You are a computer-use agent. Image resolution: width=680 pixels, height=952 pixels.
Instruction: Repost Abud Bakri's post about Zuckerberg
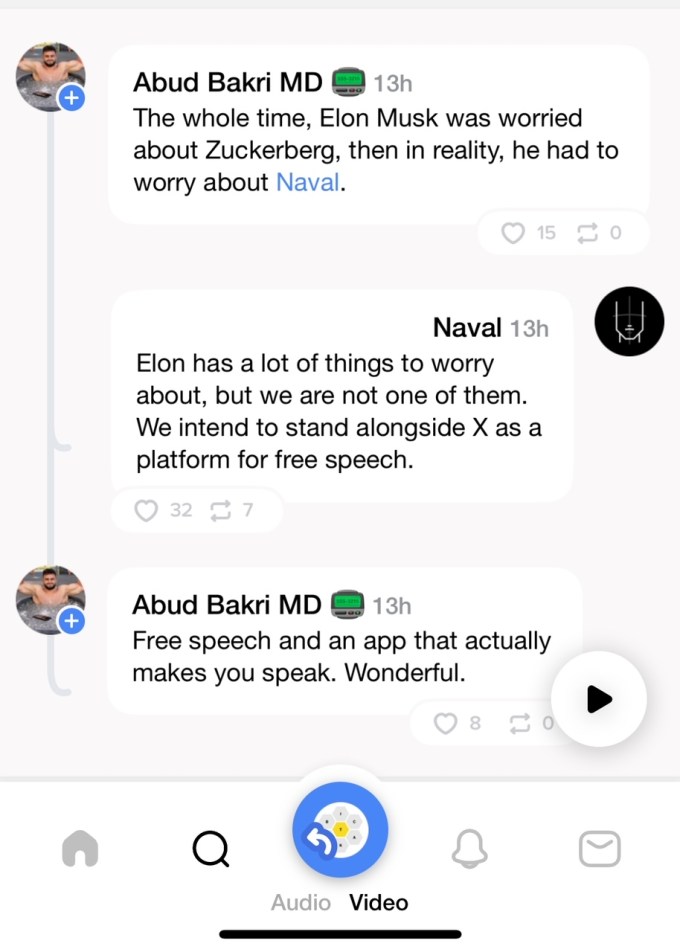point(588,233)
